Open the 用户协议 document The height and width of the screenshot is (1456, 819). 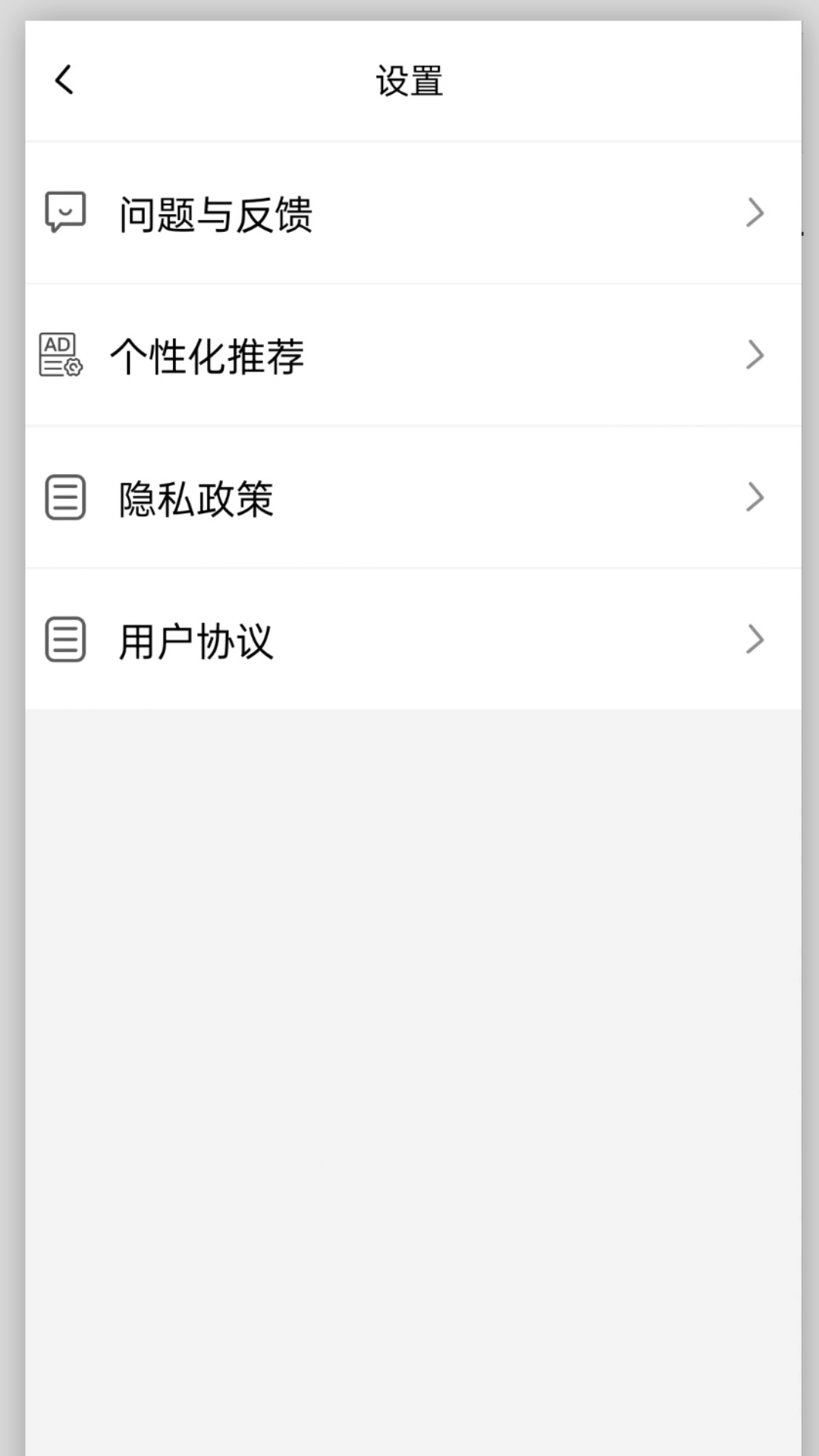[x=409, y=640]
